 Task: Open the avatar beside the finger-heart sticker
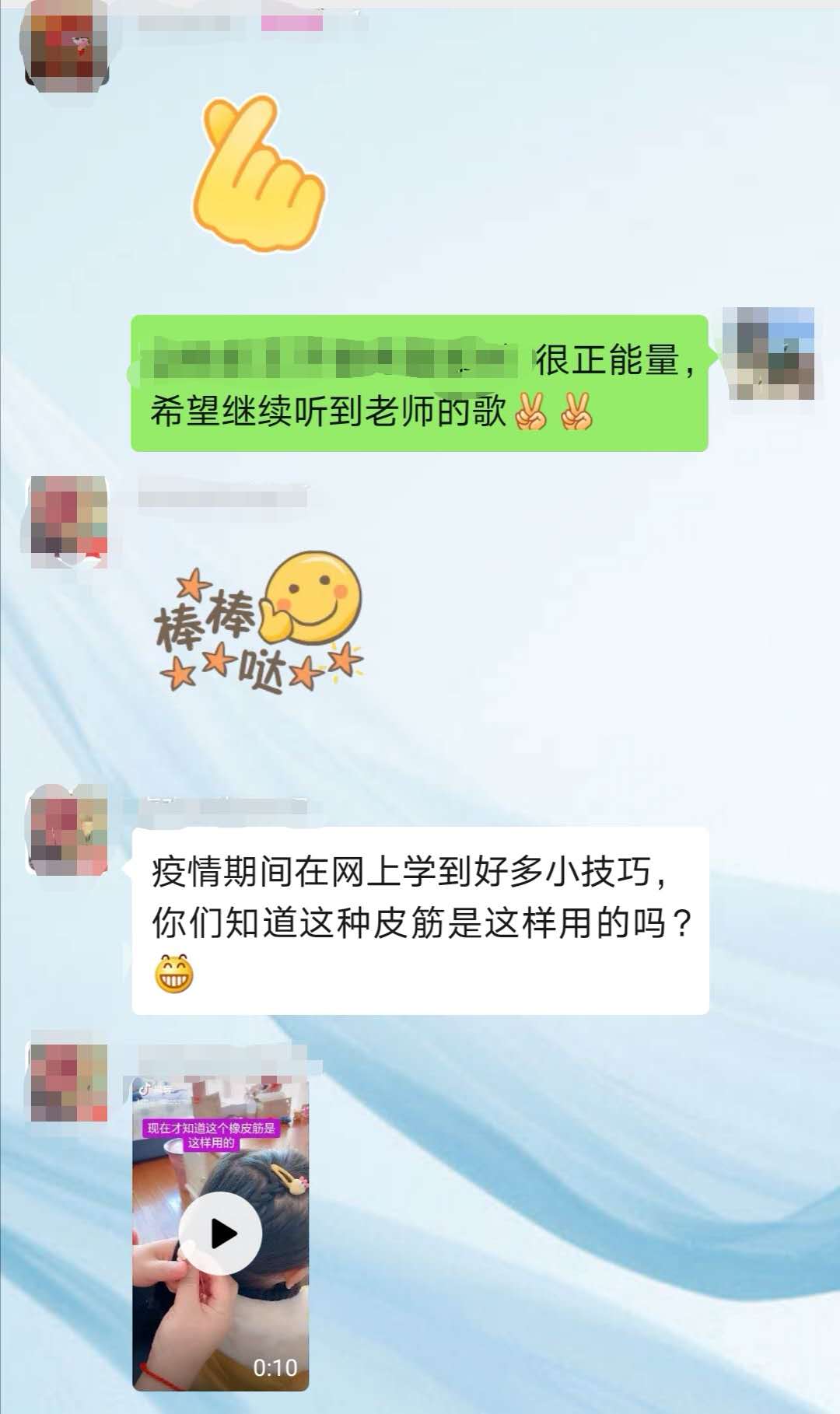(66, 47)
